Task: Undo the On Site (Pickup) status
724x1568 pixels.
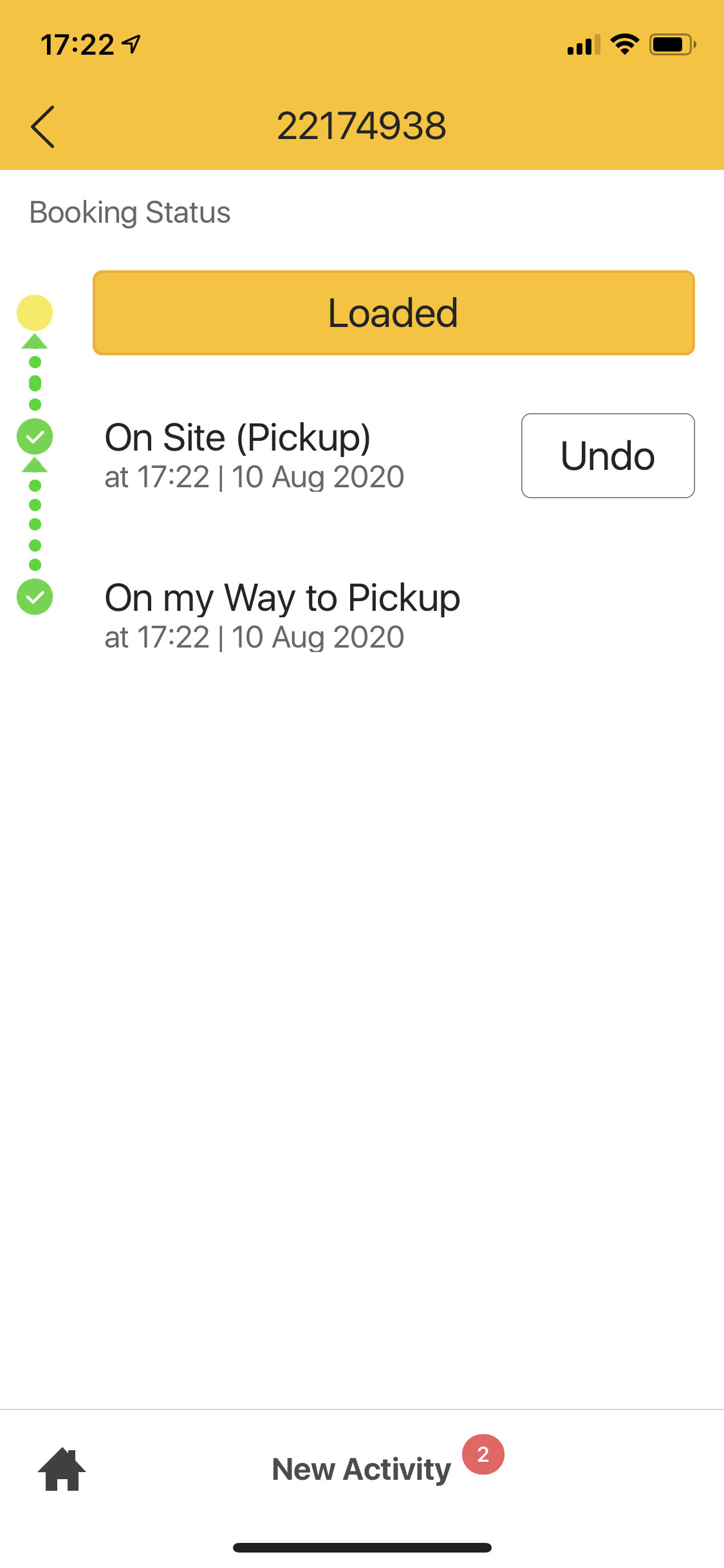Action: click(607, 456)
